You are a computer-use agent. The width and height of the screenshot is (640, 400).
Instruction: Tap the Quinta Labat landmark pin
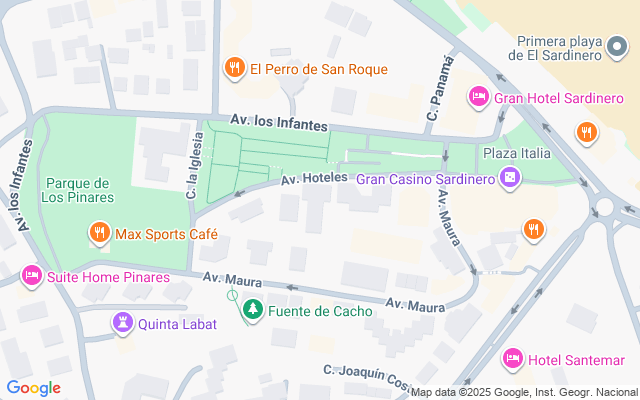(123, 323)
